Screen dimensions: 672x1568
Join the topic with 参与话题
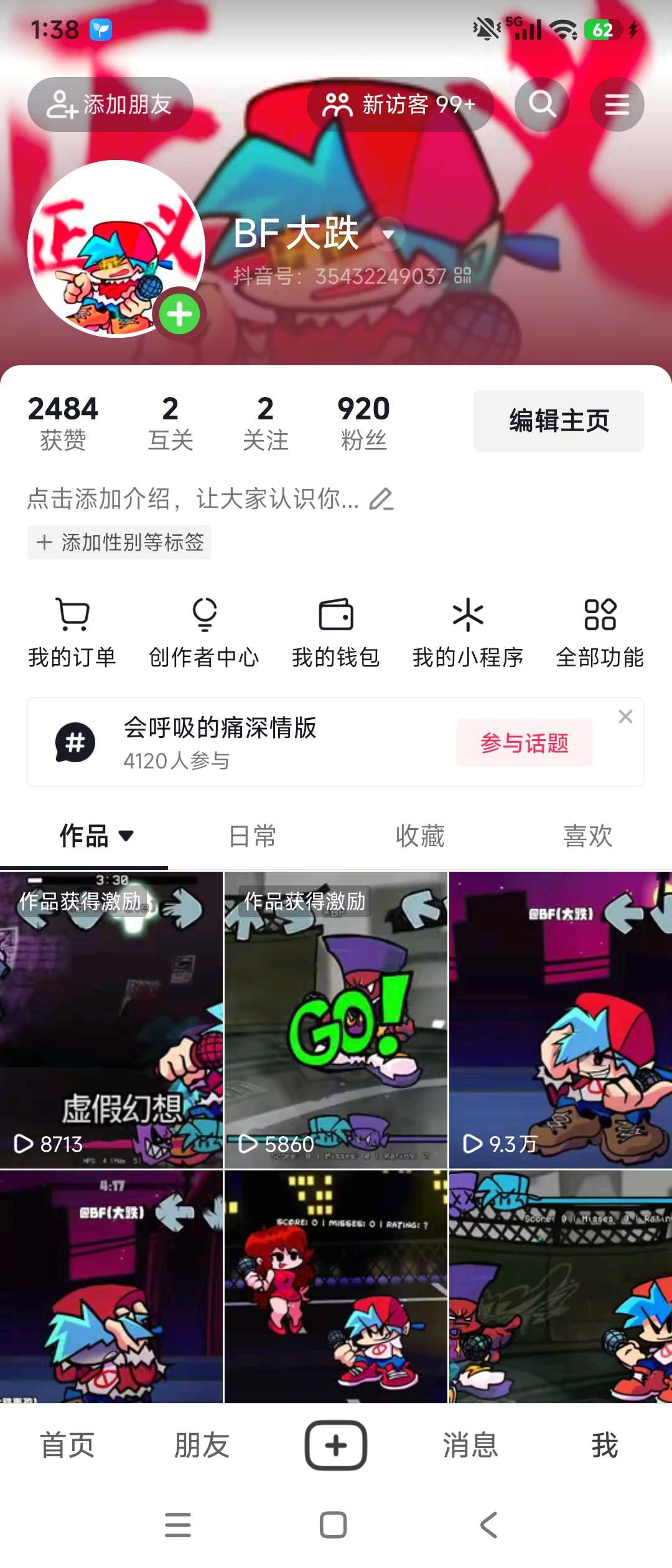[x=524, y=743]
